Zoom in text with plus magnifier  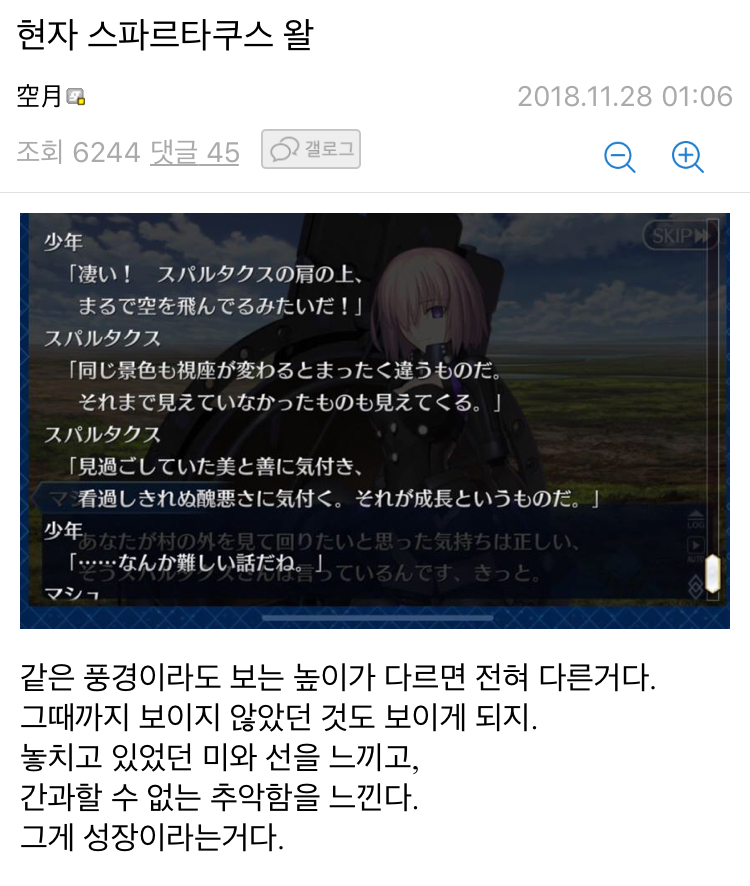pos(687,156)
